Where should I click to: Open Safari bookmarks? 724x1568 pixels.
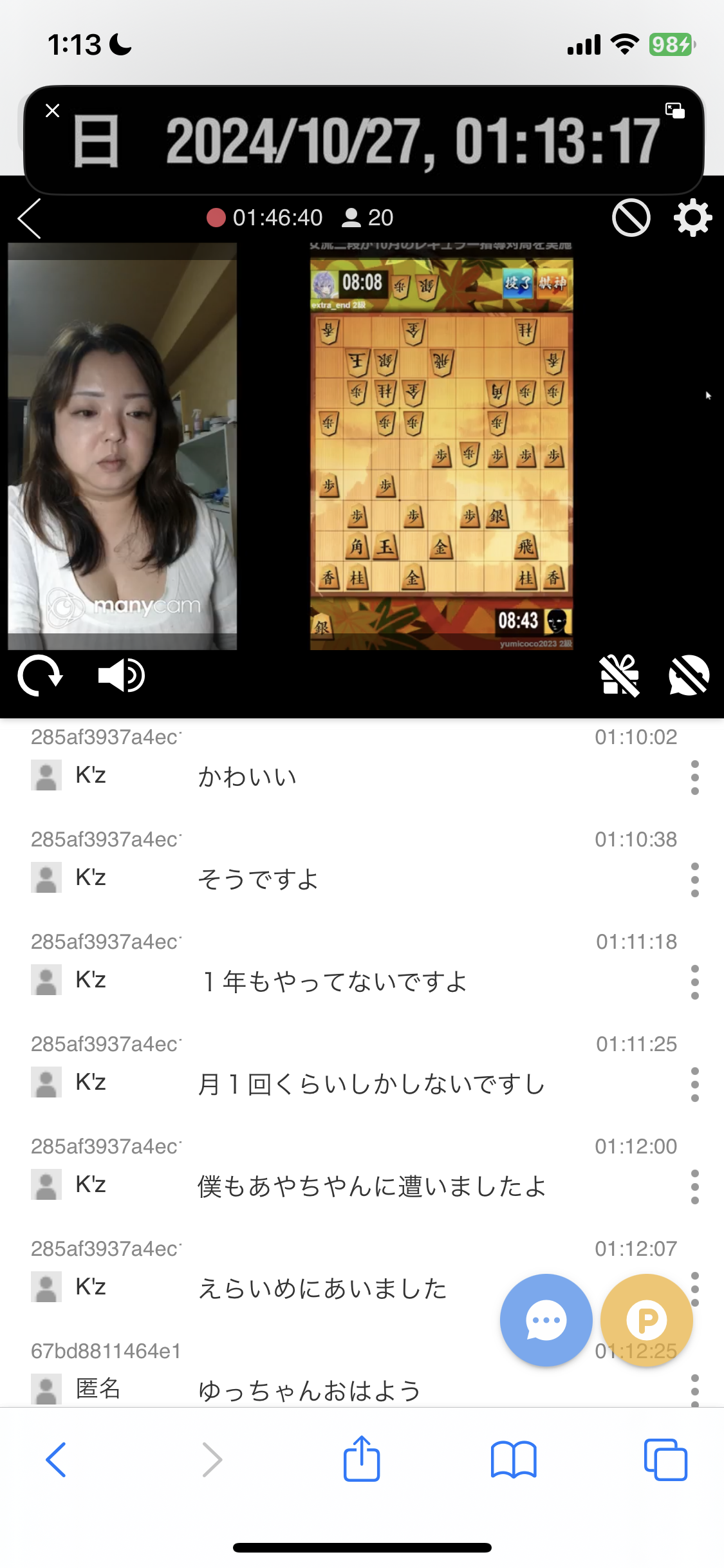[513, 1460]
